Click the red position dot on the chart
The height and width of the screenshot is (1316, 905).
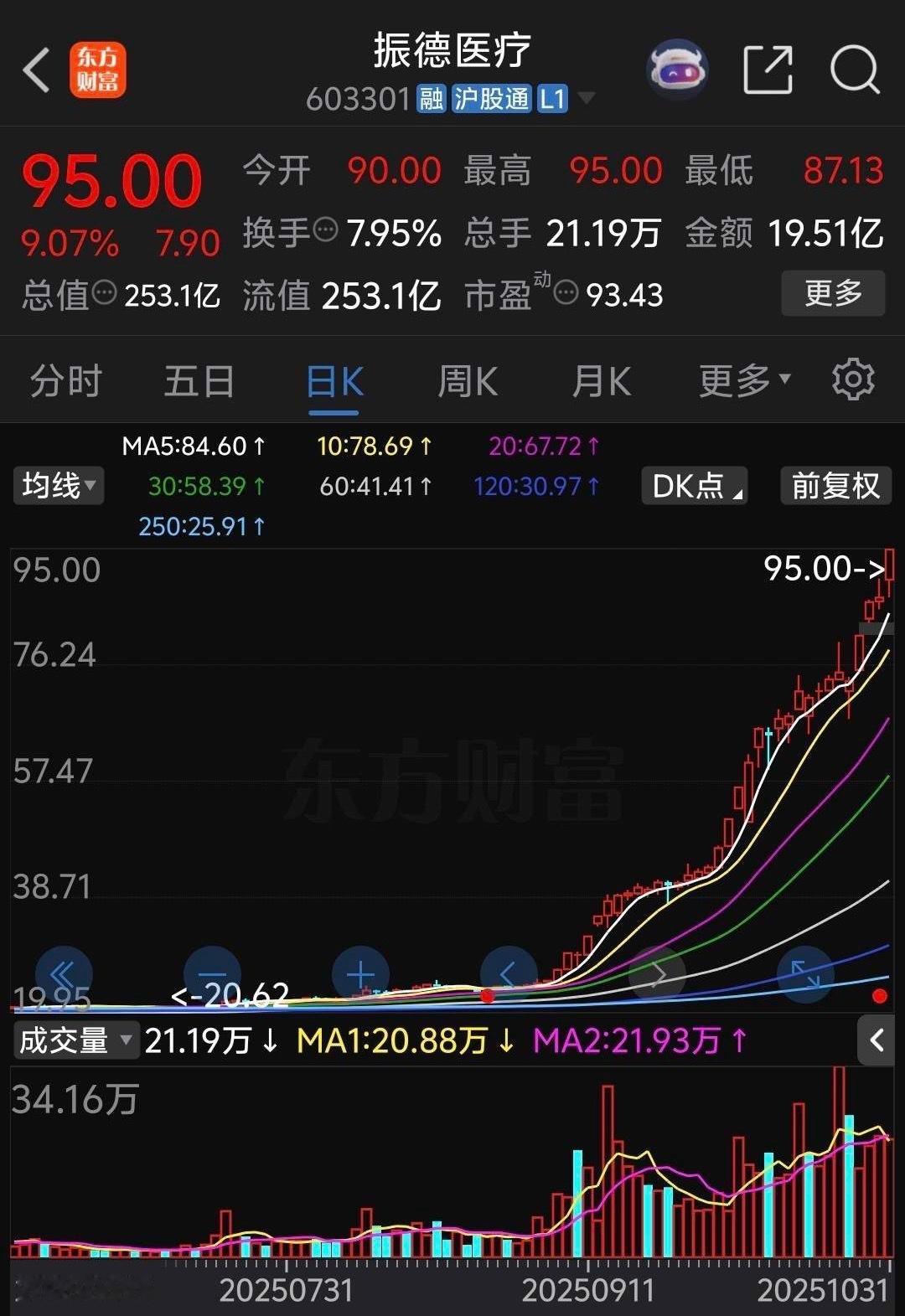pos(489,996)
